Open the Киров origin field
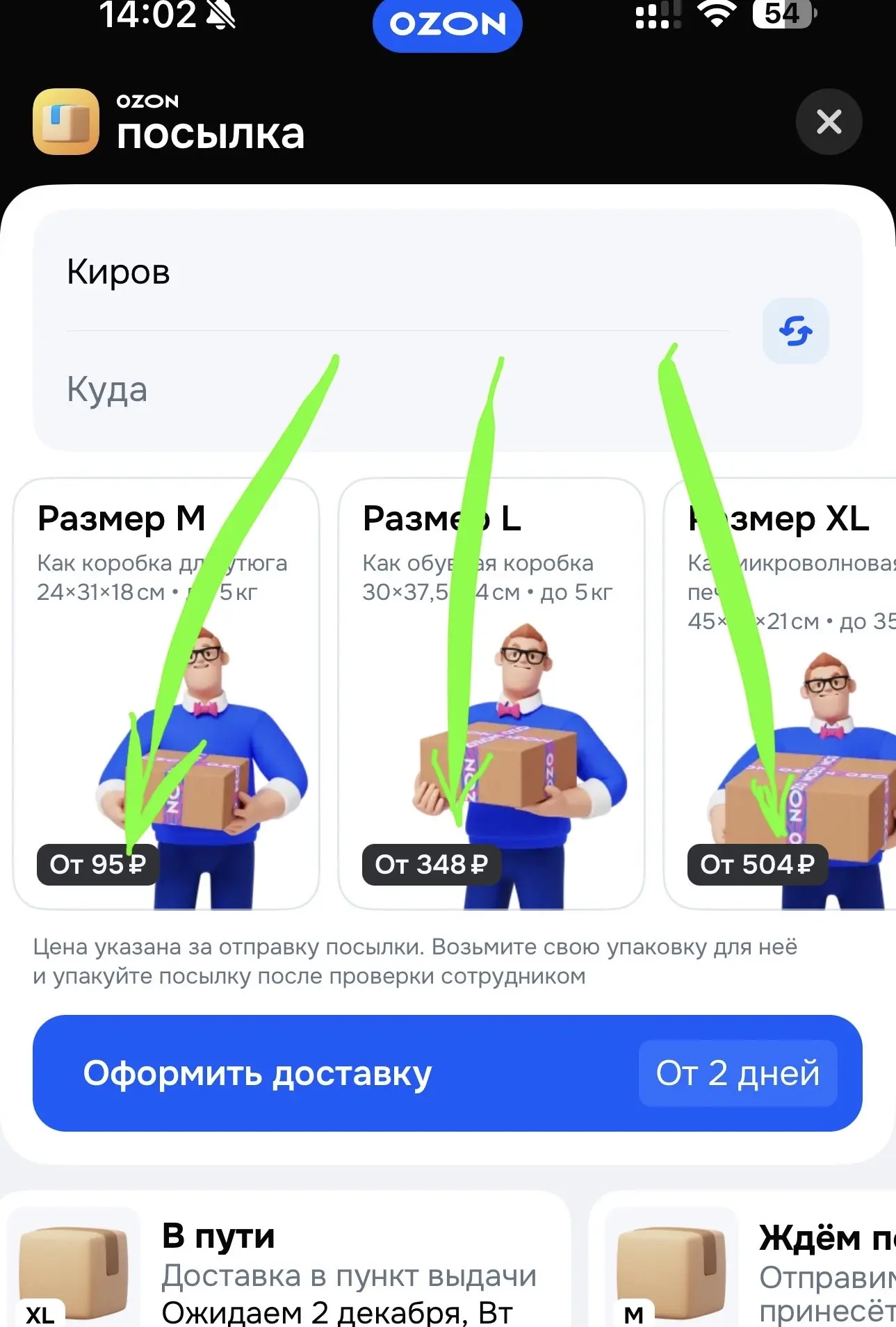This screenshot has height=1327, width=896. (x=396, y=272)
